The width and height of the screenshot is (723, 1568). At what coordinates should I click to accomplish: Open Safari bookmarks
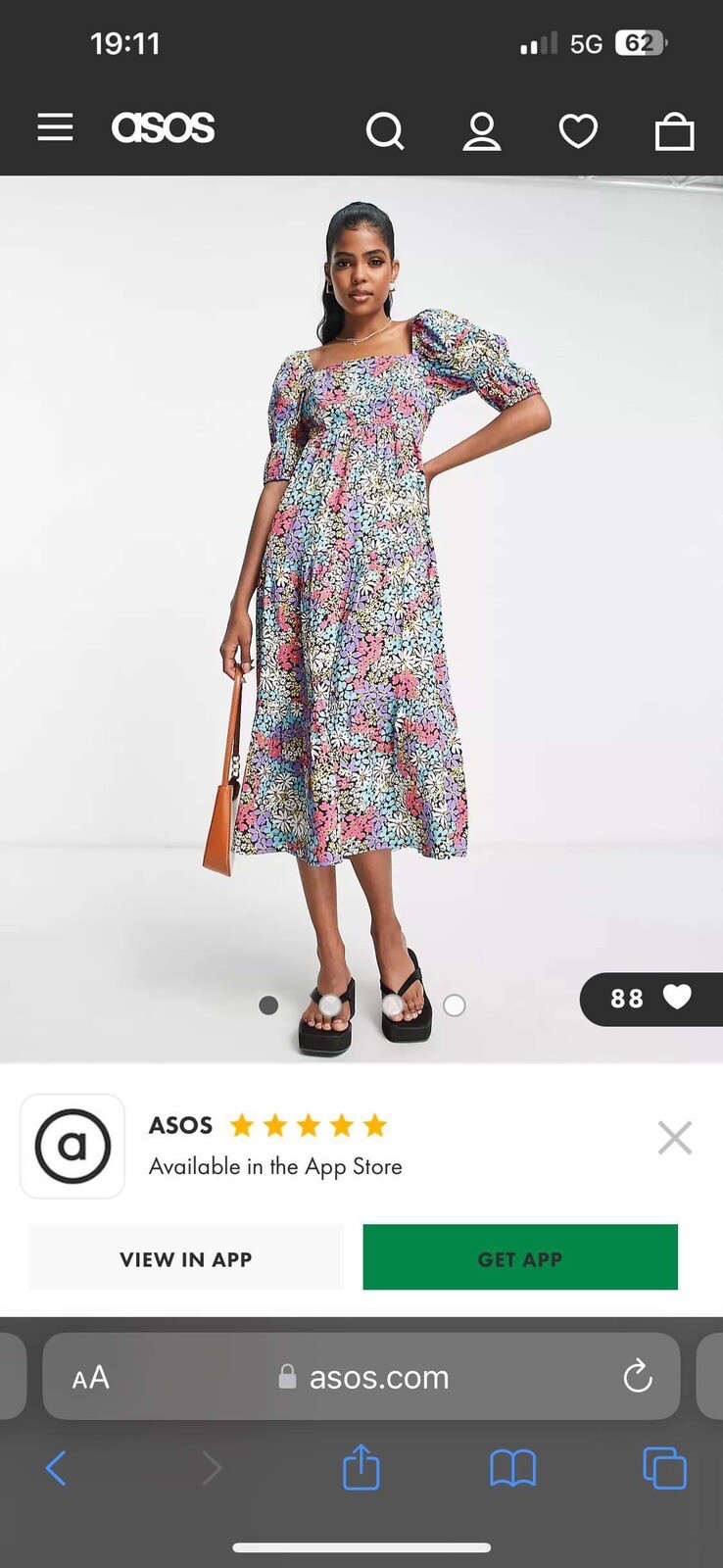512,1468
